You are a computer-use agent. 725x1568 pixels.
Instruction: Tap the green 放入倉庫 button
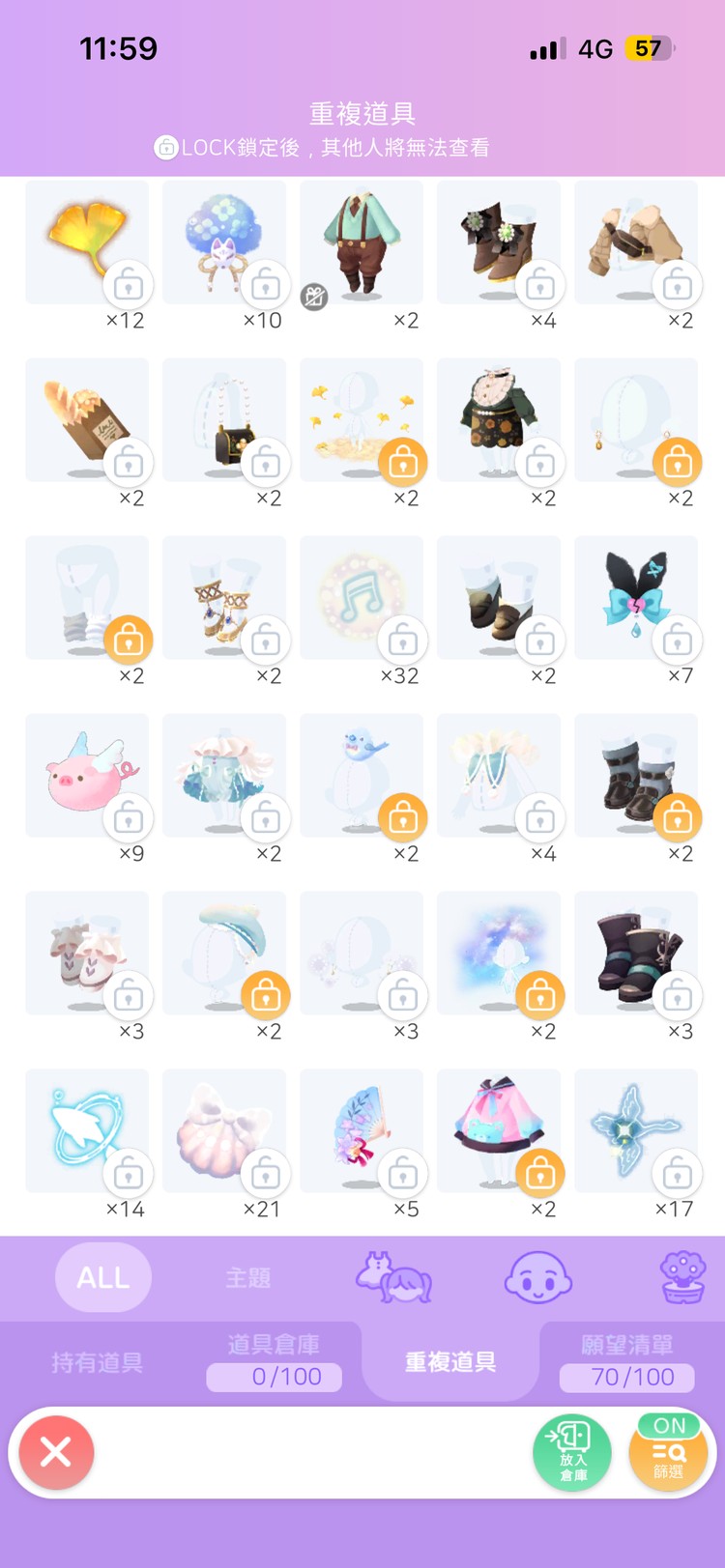click(x=572, y=1452)
